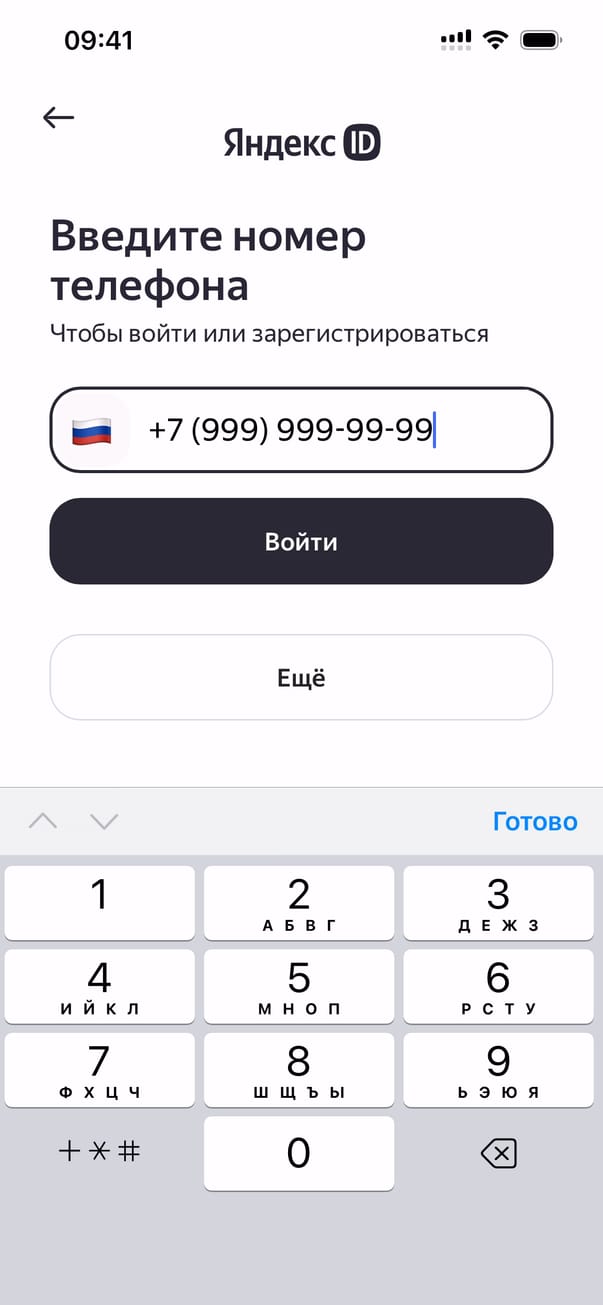The height and width of the screenshot is (1305, 603).
Task: Tap the backspace key
Action: pos(498,1154)
